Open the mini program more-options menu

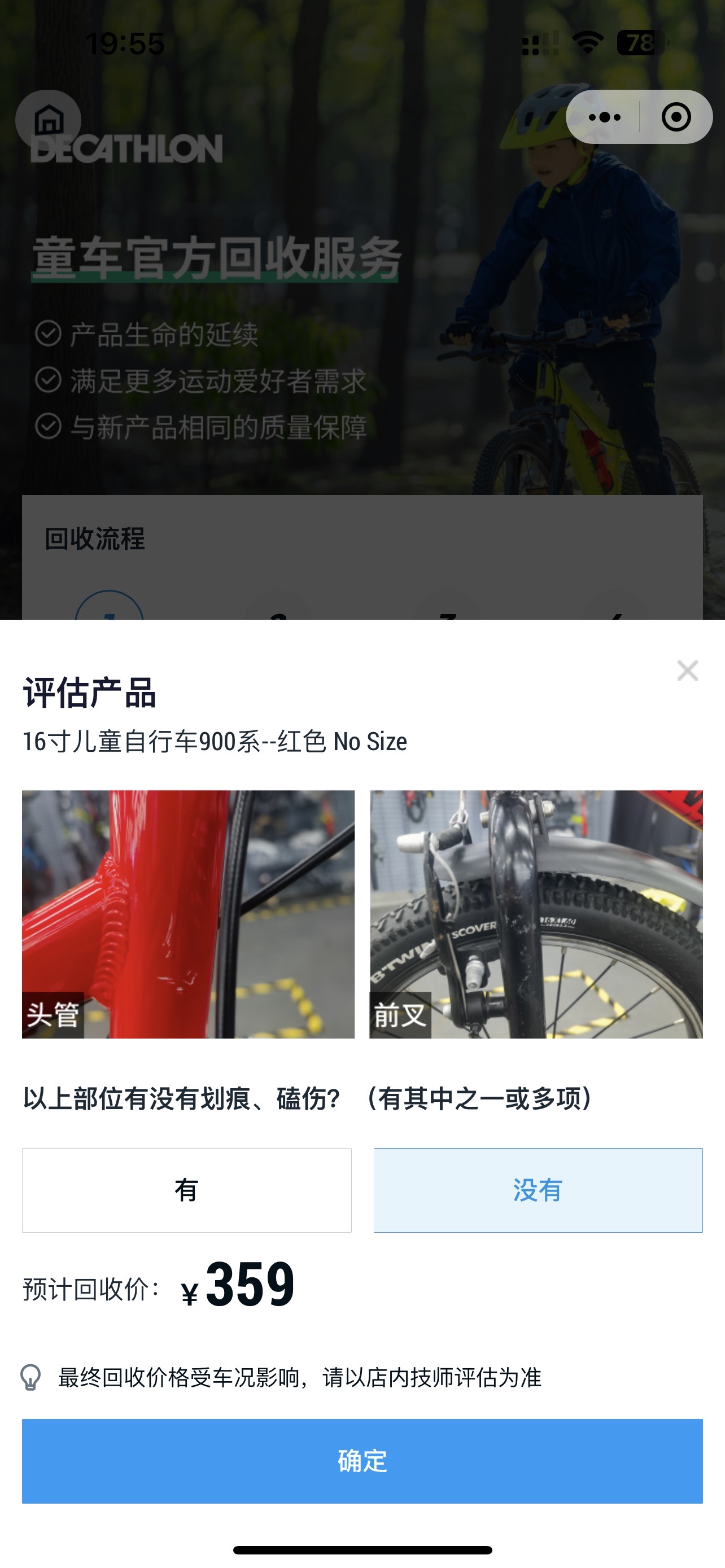[x=605, y=117]
